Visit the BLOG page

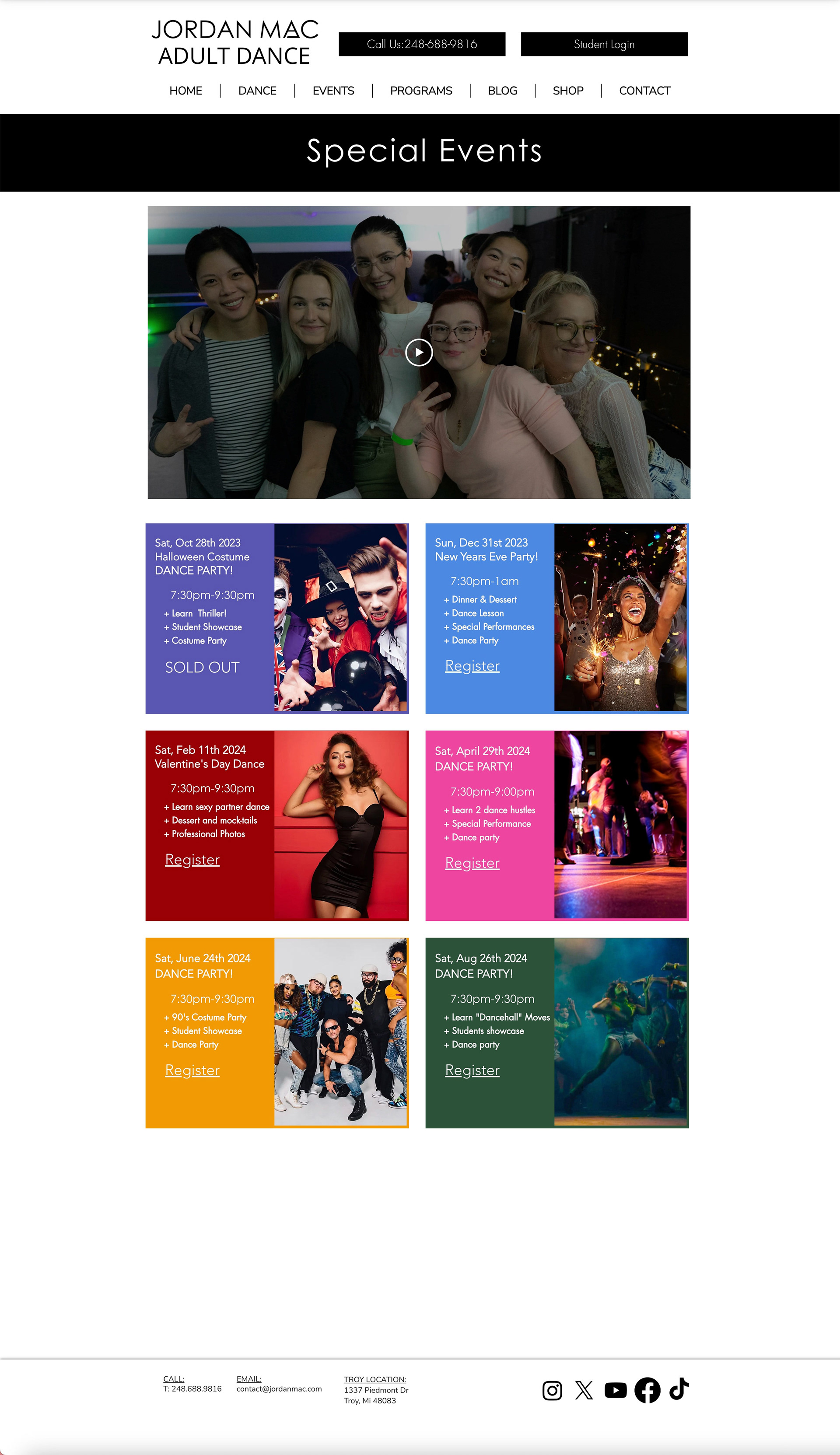click(x=503, y=91)
